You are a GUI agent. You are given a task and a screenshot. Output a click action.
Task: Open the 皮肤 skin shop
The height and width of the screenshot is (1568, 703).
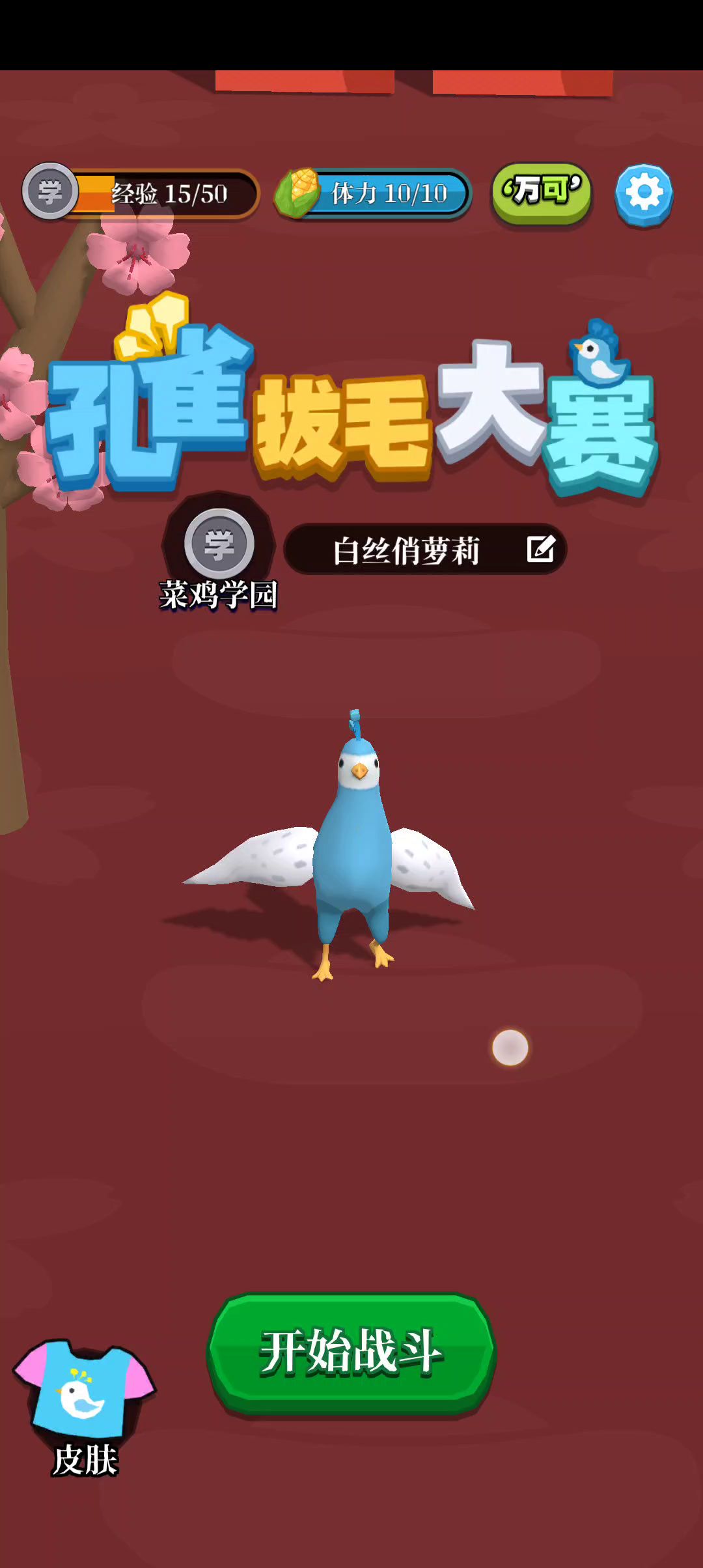84,1405
